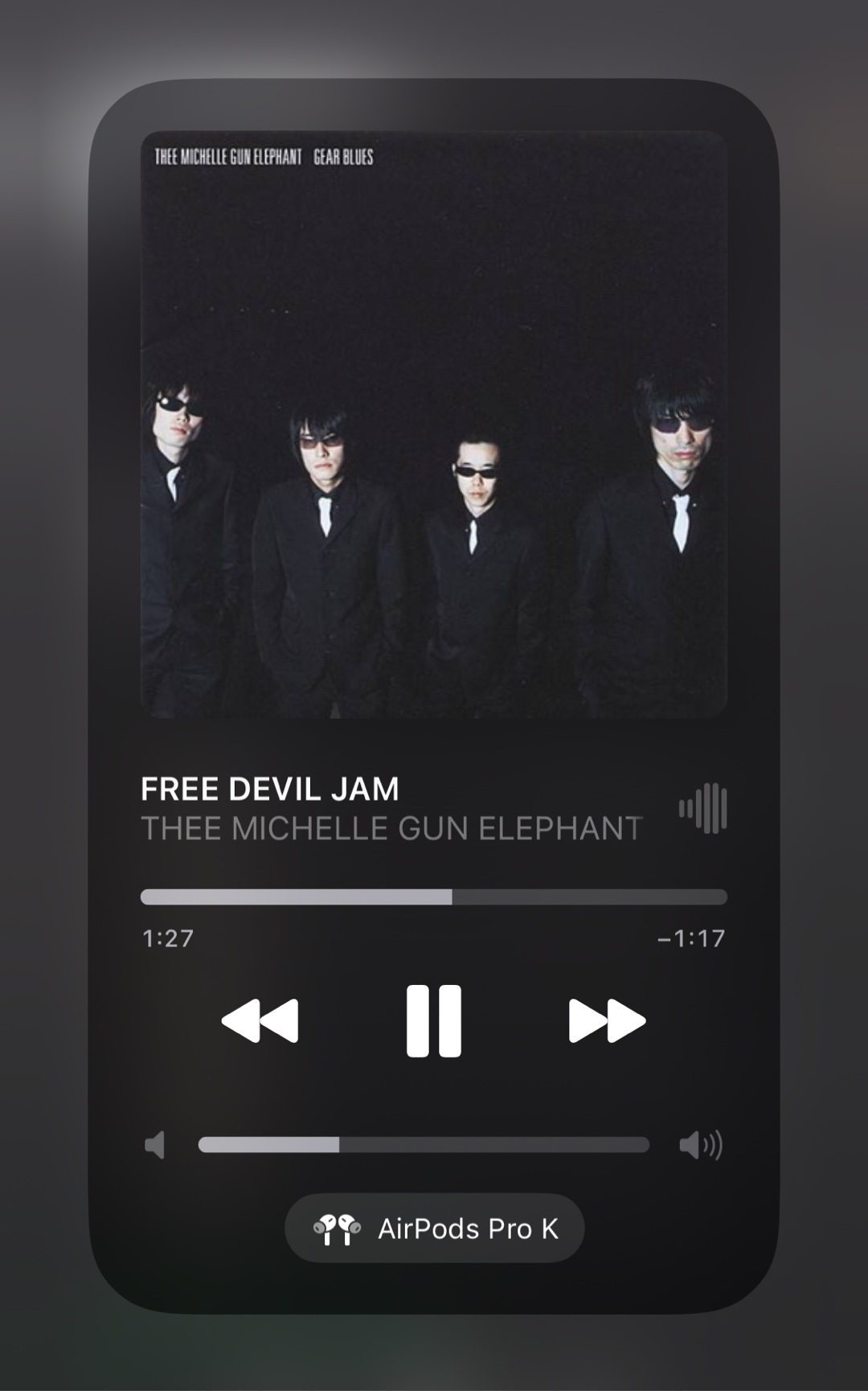This screenshot has height=1391, width=868.
Task: Tap the song progress bar
Action: pos(434,897)
